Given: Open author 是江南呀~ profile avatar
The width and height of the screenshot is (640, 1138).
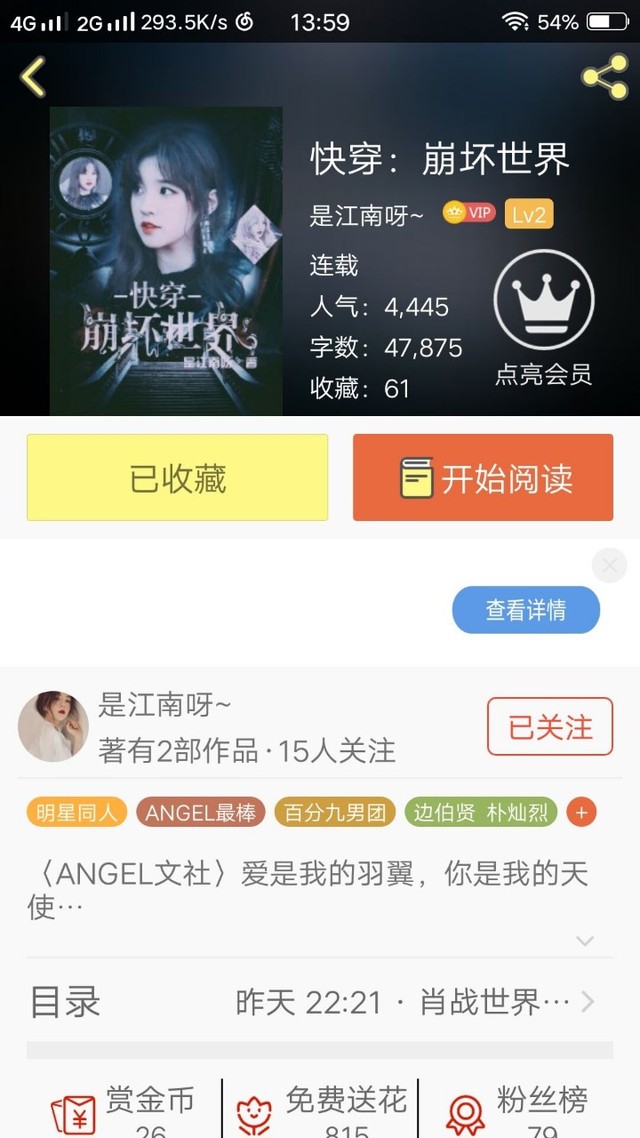Looking at the screenshot, I should [x=53, y=727].
